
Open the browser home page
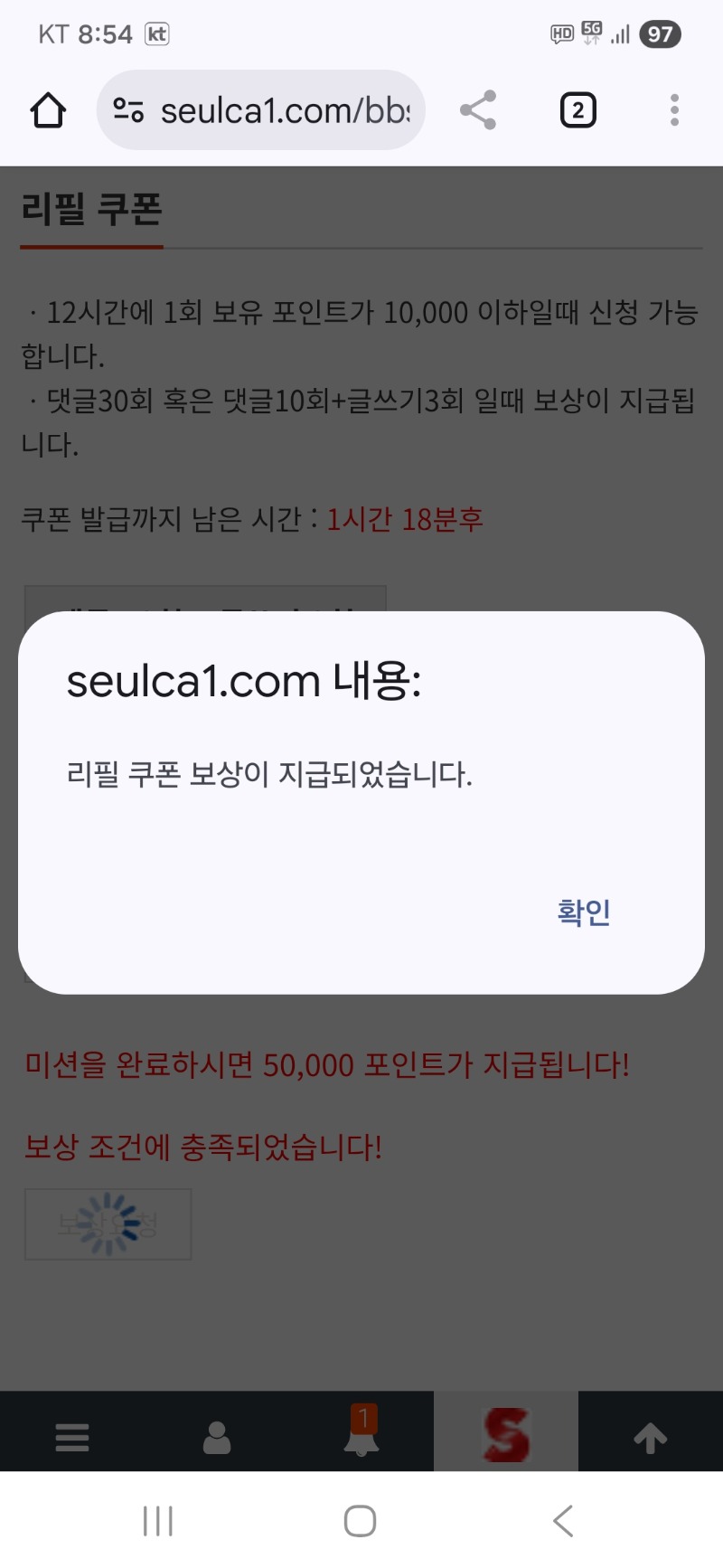(48, 110)
